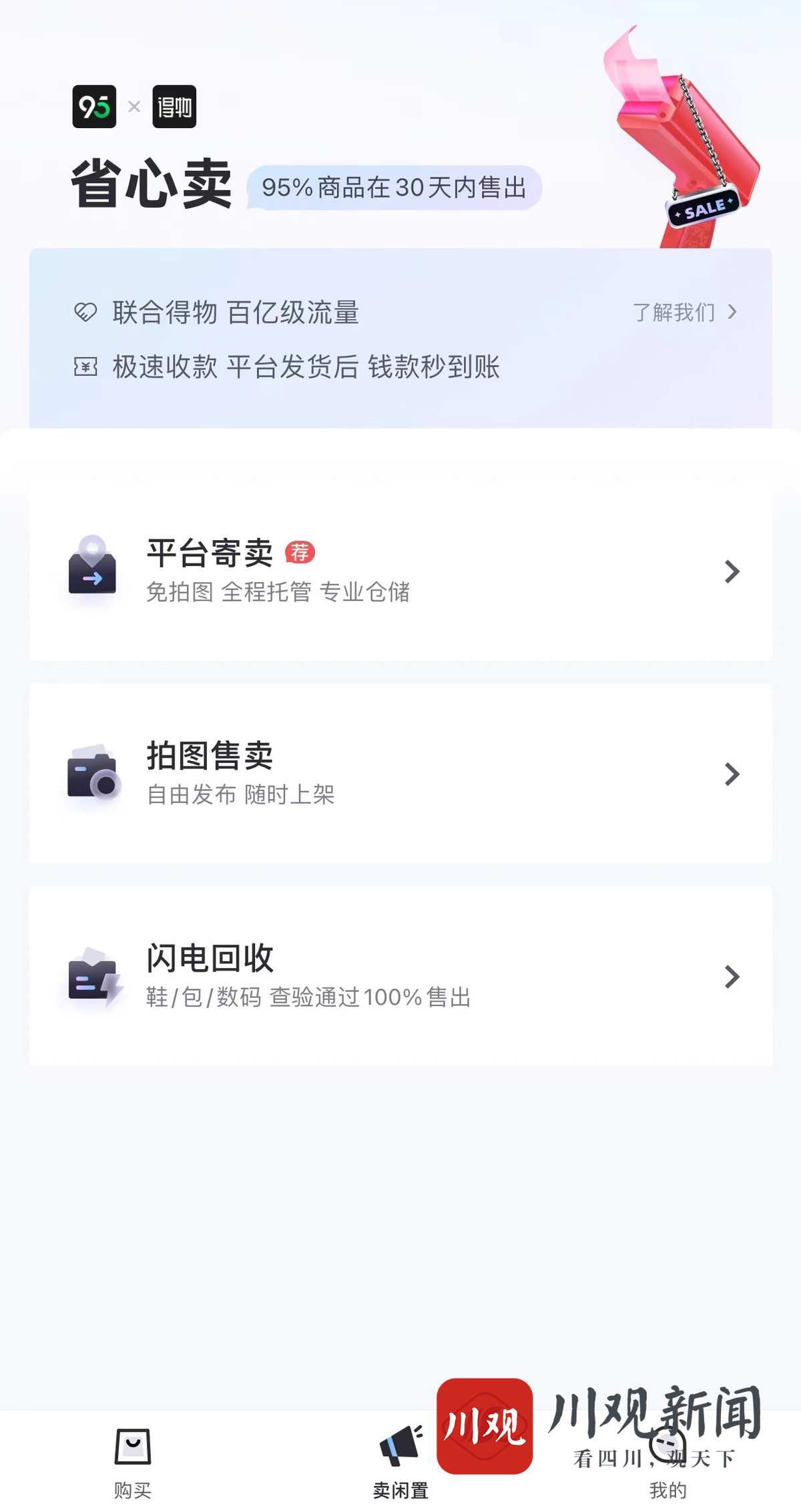
Task: Choose 闪电回收 quick recycling option
Action: click(400, 976)
